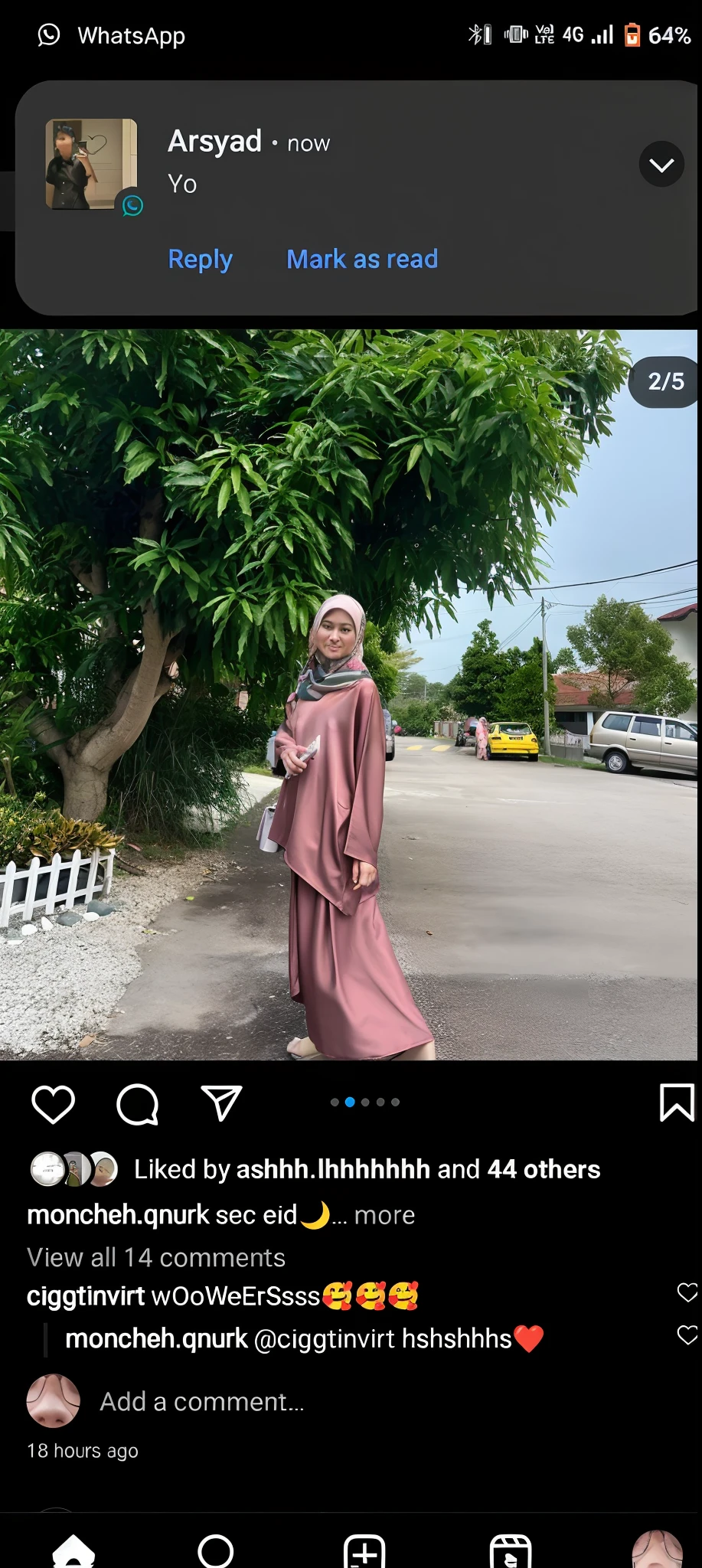Like ciggtinvirt's comment
The image size is (702, 1568).
point(687,1292)
